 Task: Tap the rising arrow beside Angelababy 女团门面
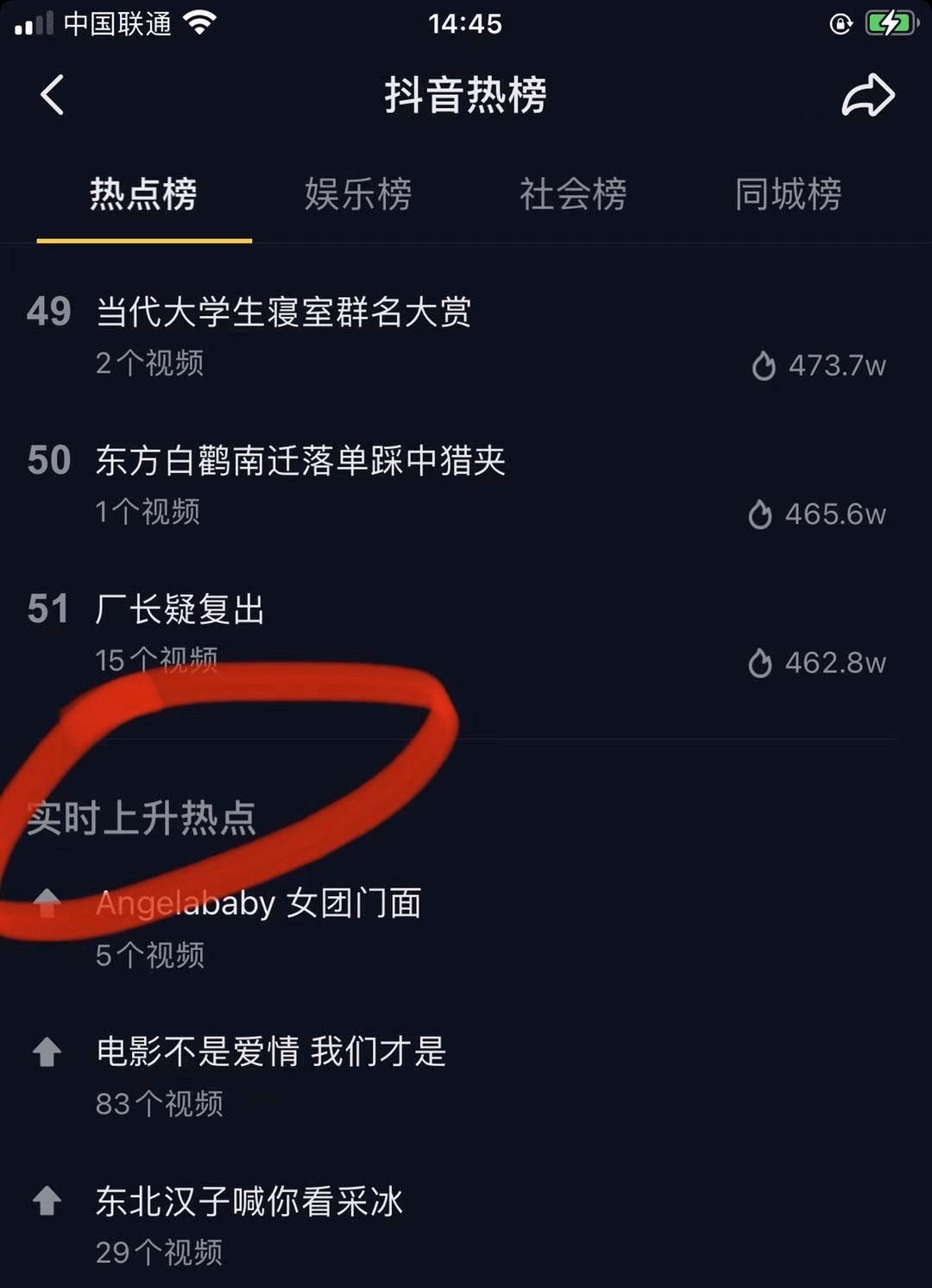[49, 902]
